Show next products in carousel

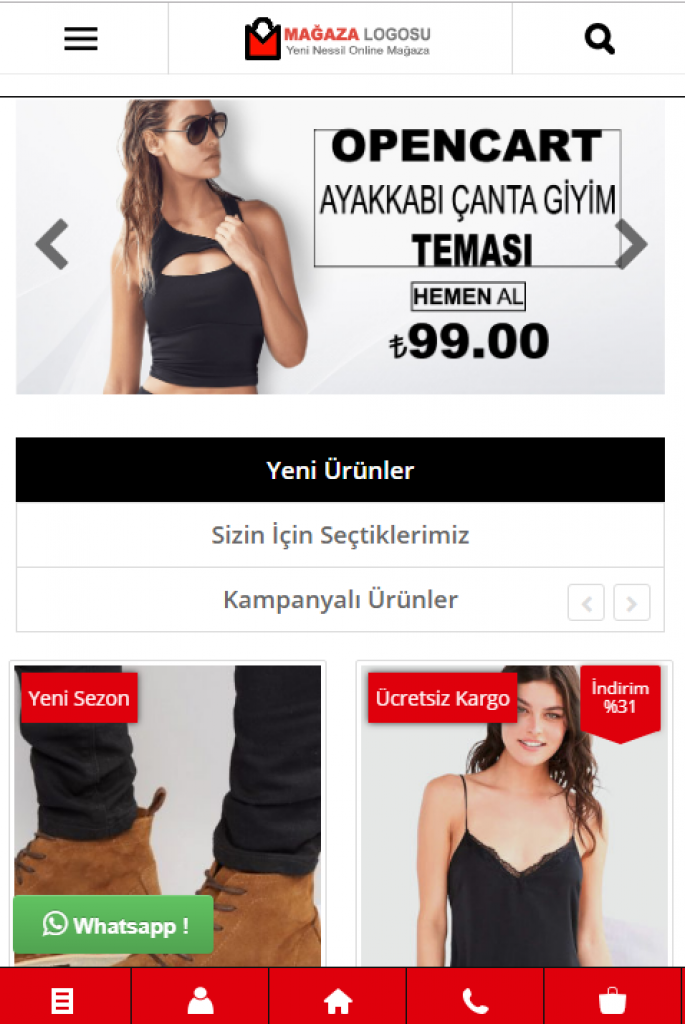[632, 603]
